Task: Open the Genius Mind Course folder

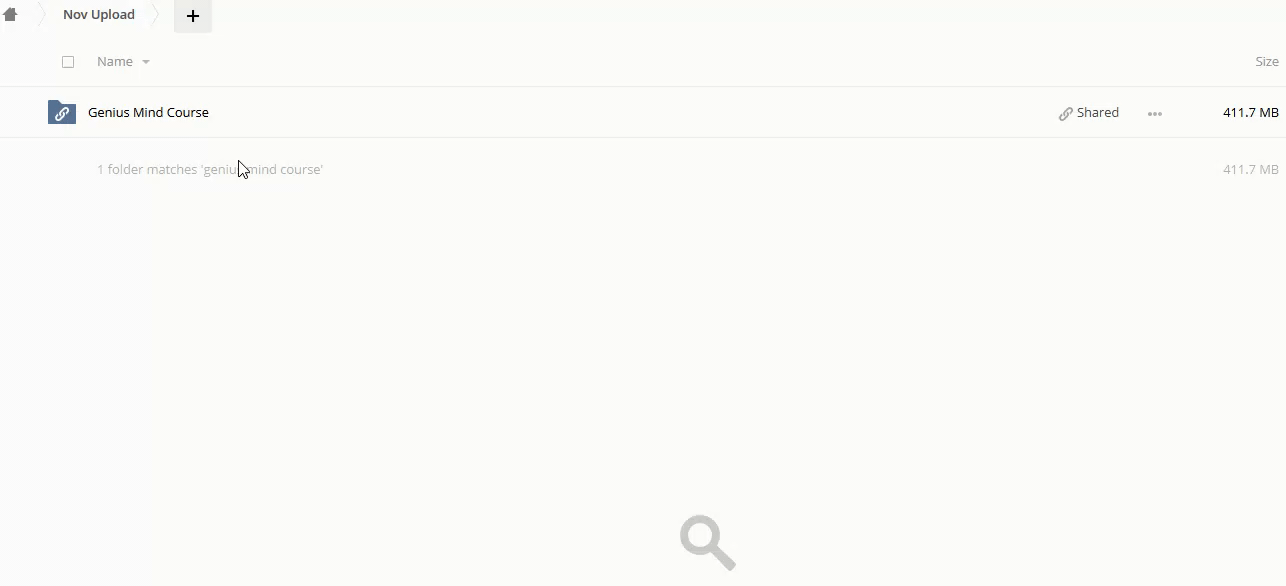Action: tap(148, 113)
